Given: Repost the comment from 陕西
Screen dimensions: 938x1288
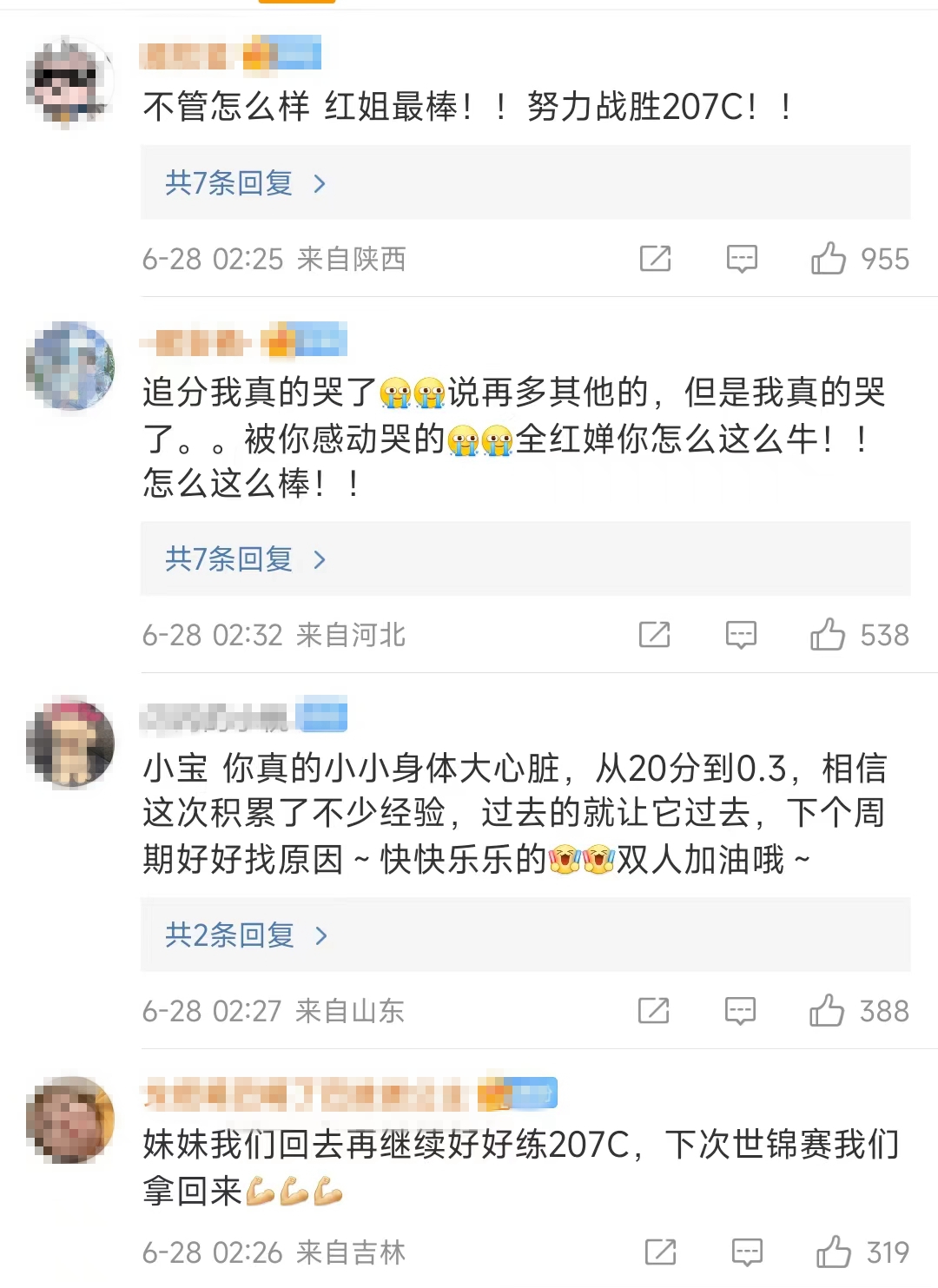Looking at the screenshot, I should (655, 259).
